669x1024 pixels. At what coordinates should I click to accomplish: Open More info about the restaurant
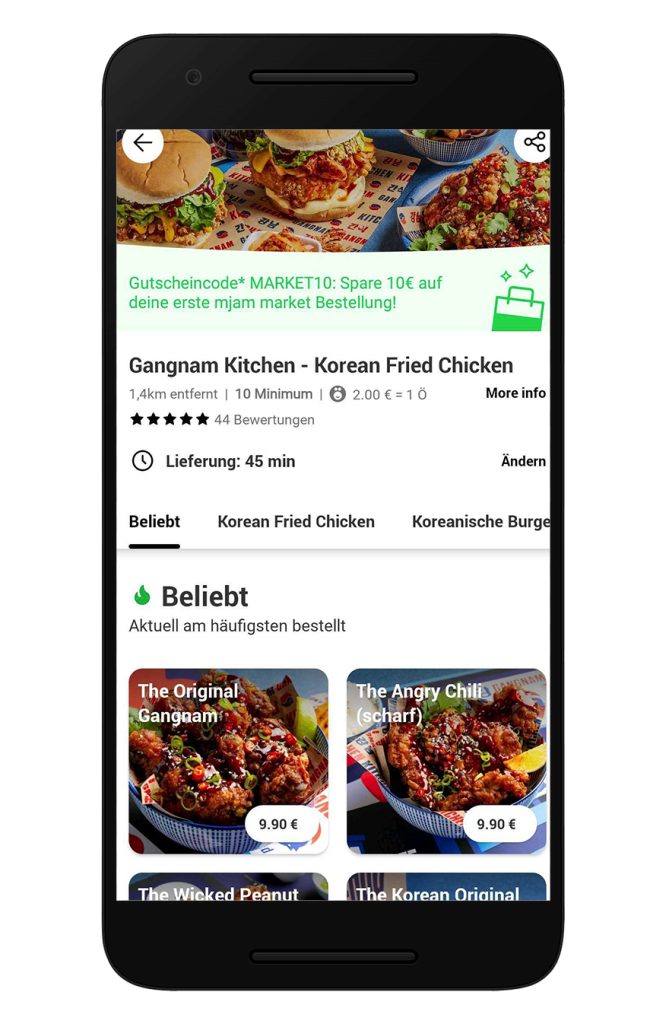(515, 393)
